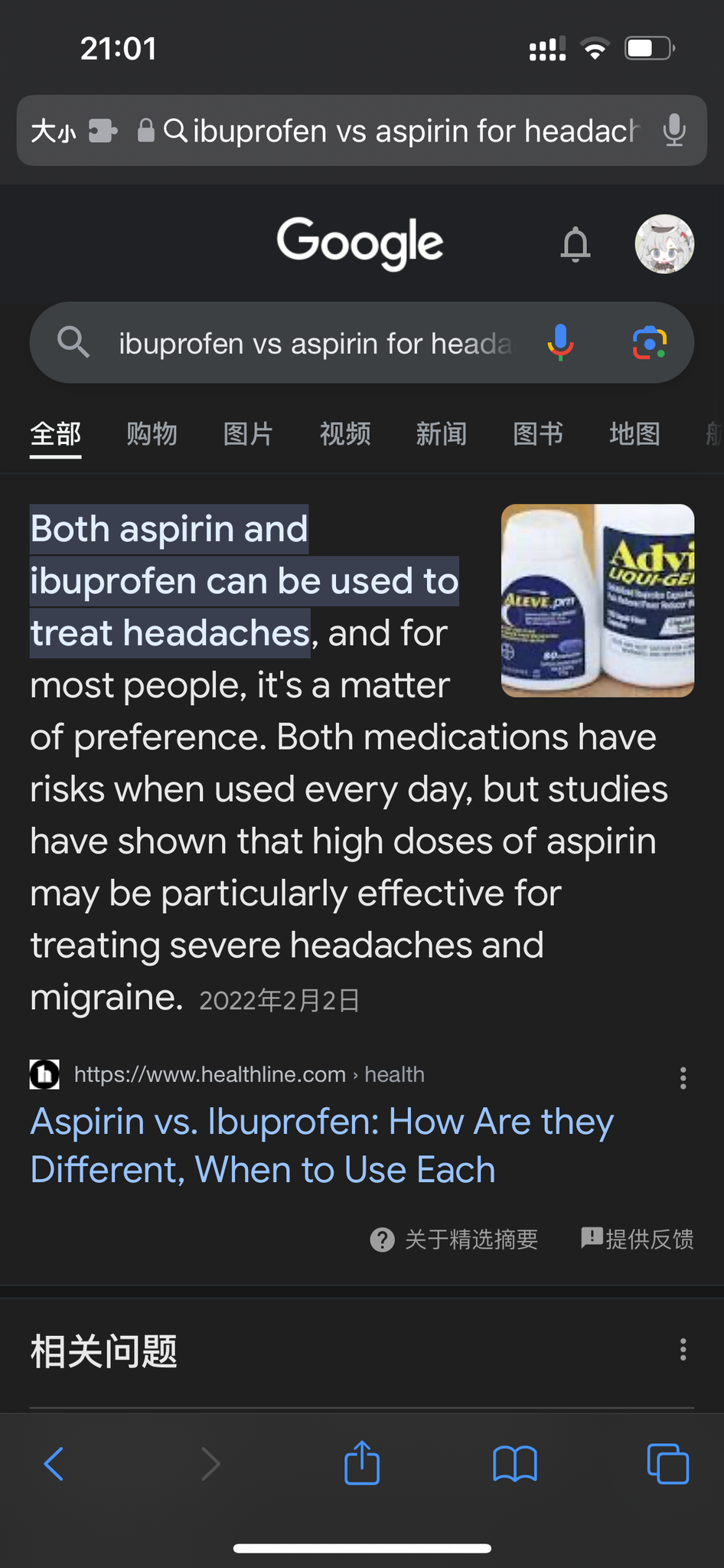Switch to the 图片 tab
The width and height of the screenshot is (724, 1568).
click(248, 434)
